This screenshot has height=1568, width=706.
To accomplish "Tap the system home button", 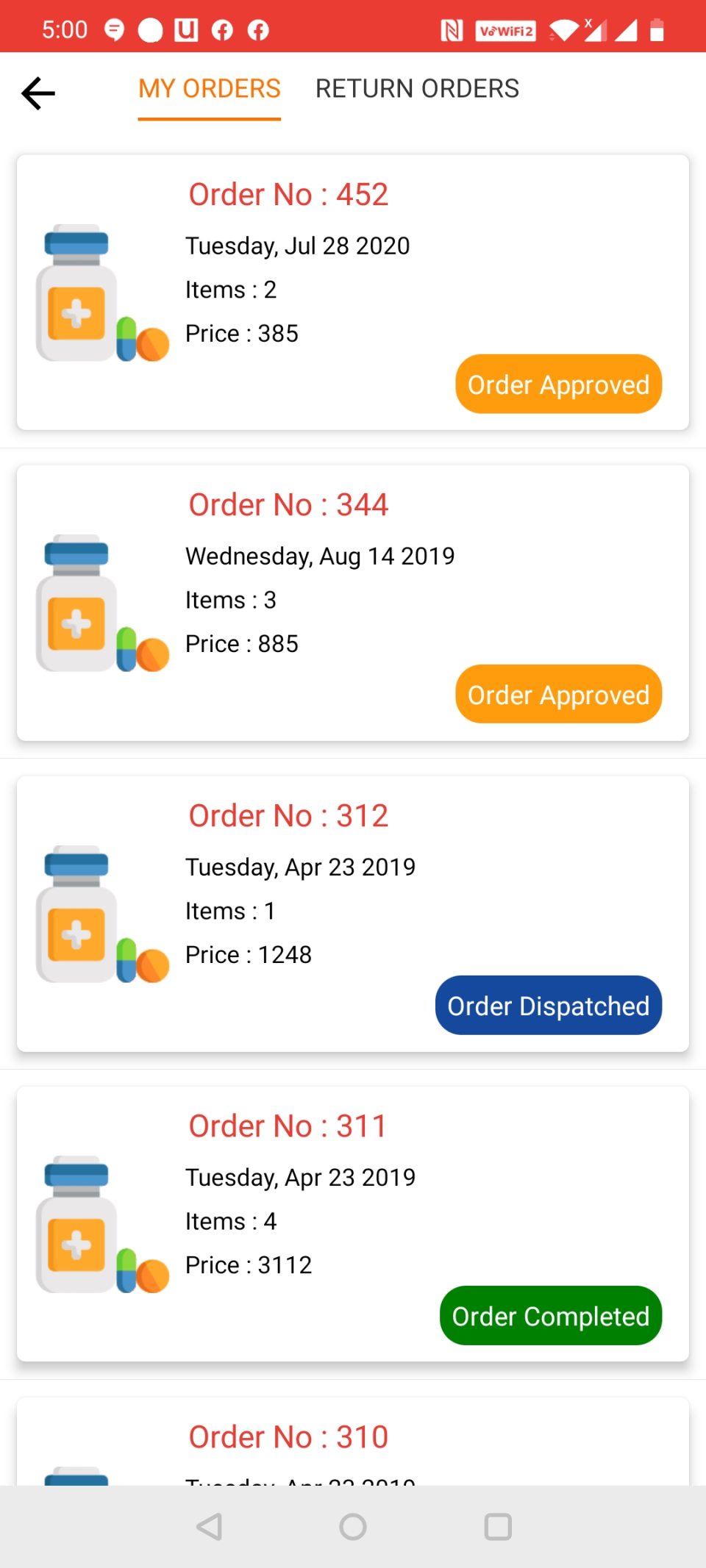I will (x=353, y=1527).
